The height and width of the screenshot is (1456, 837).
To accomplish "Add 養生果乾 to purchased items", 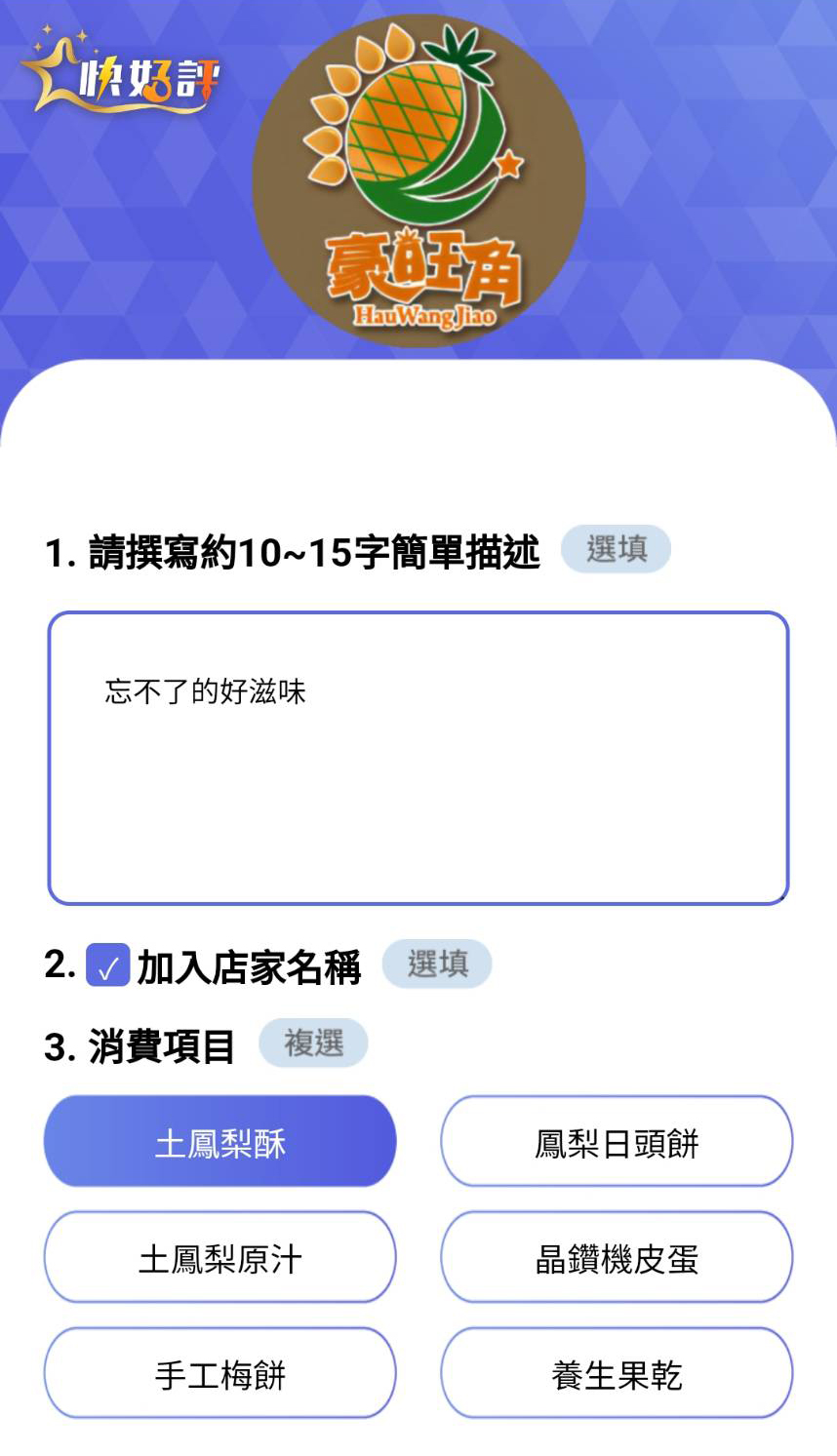I will click(x=616, y=1374).
